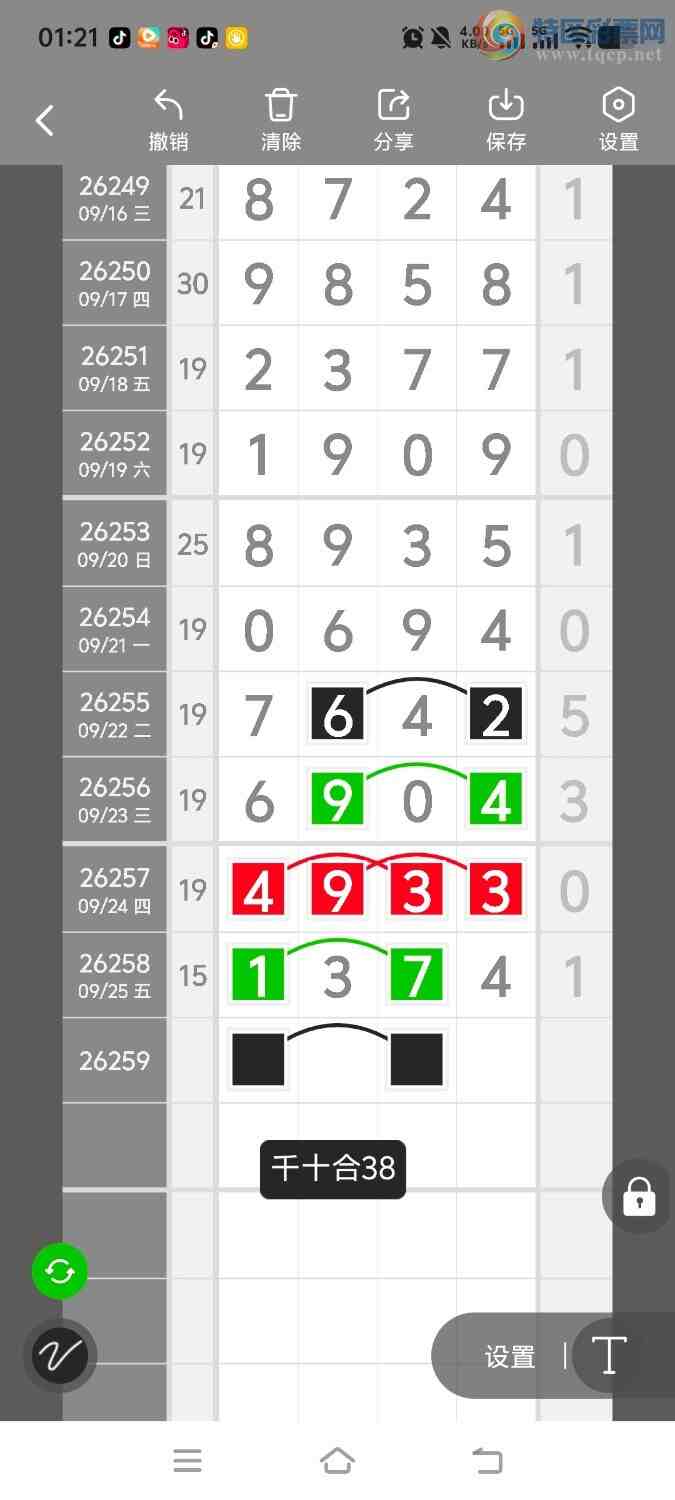Select the text T tool
The height and width of the screenshot is (1500, 675).
click(608, 1356)
